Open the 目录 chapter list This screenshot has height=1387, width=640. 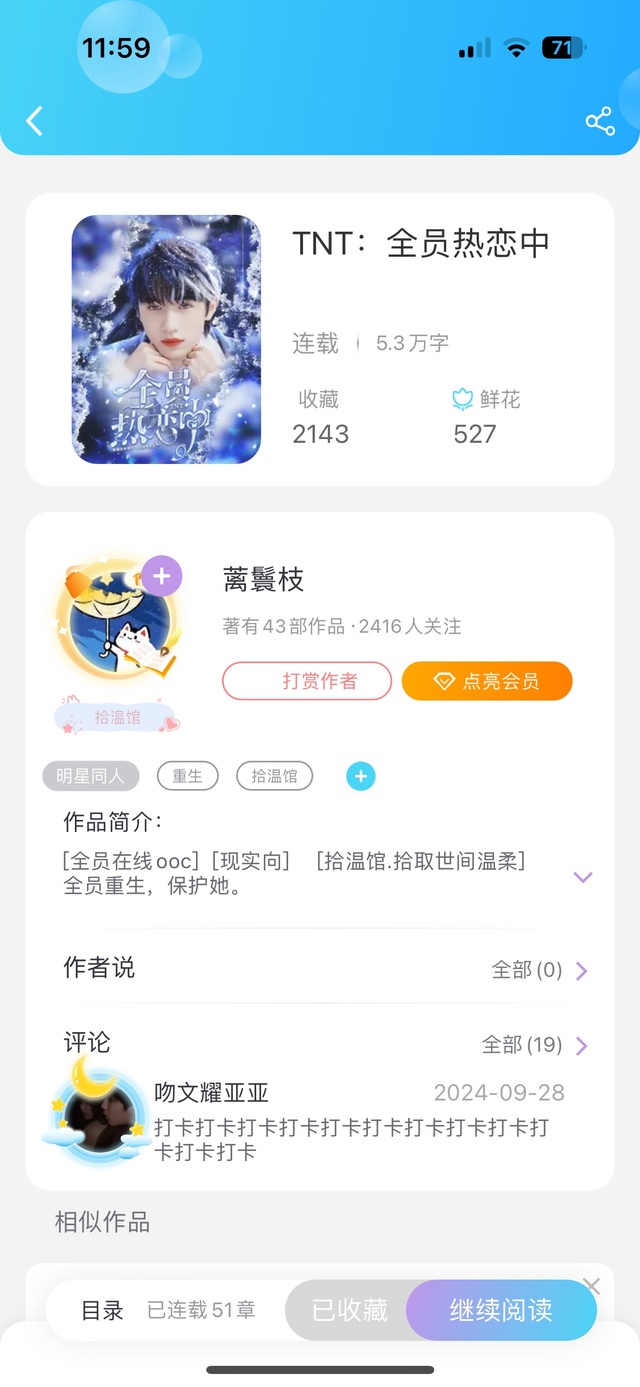[x=102, y=1310]
